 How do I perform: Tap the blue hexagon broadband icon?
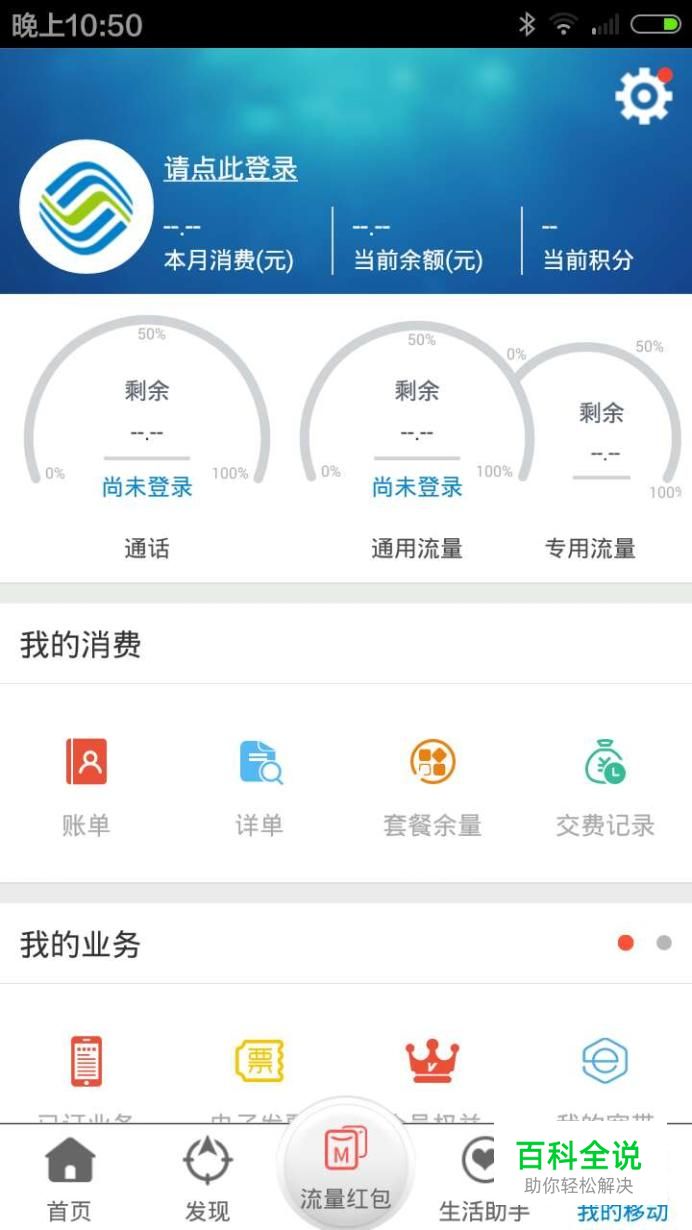coord(605,1061)
